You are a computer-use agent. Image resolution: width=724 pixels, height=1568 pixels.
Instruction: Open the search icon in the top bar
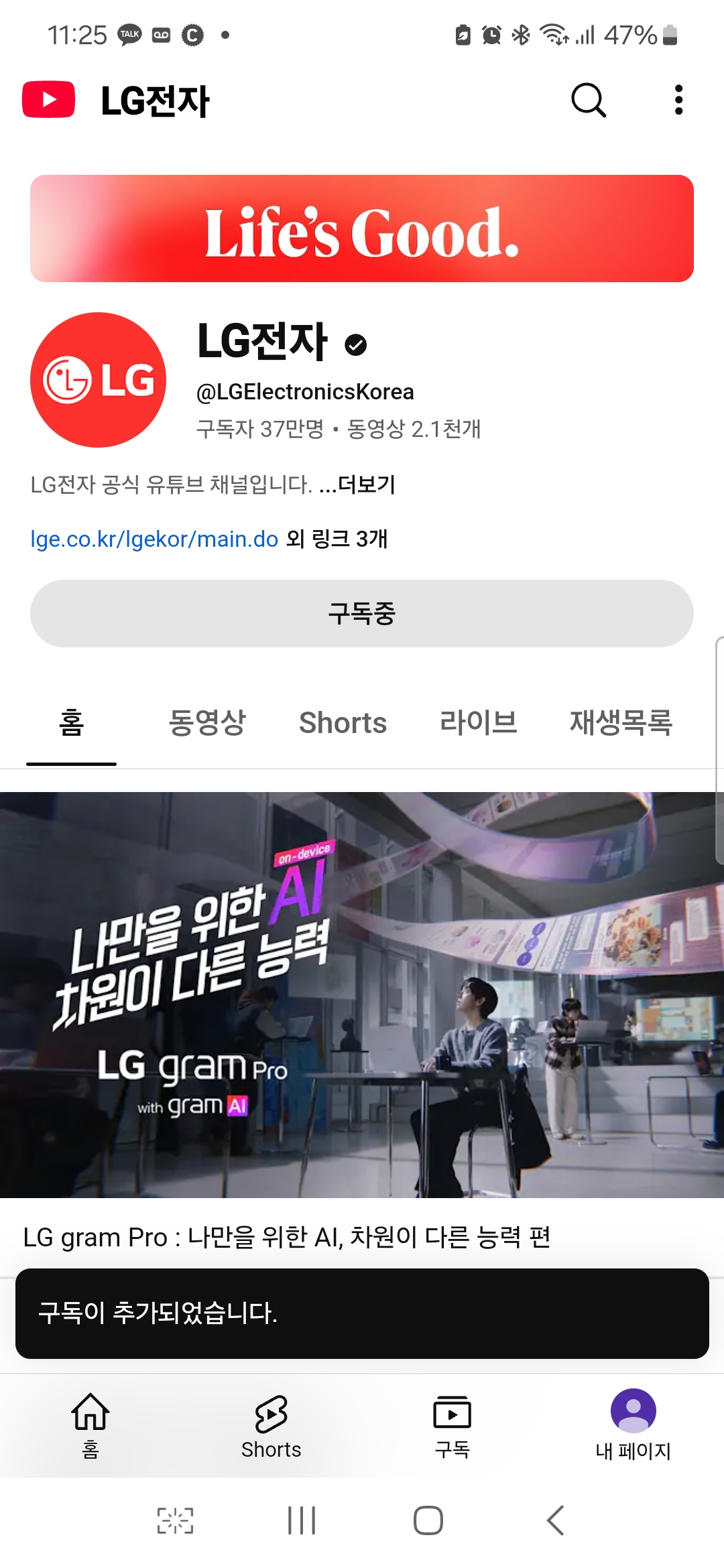[x=589, y=101]
